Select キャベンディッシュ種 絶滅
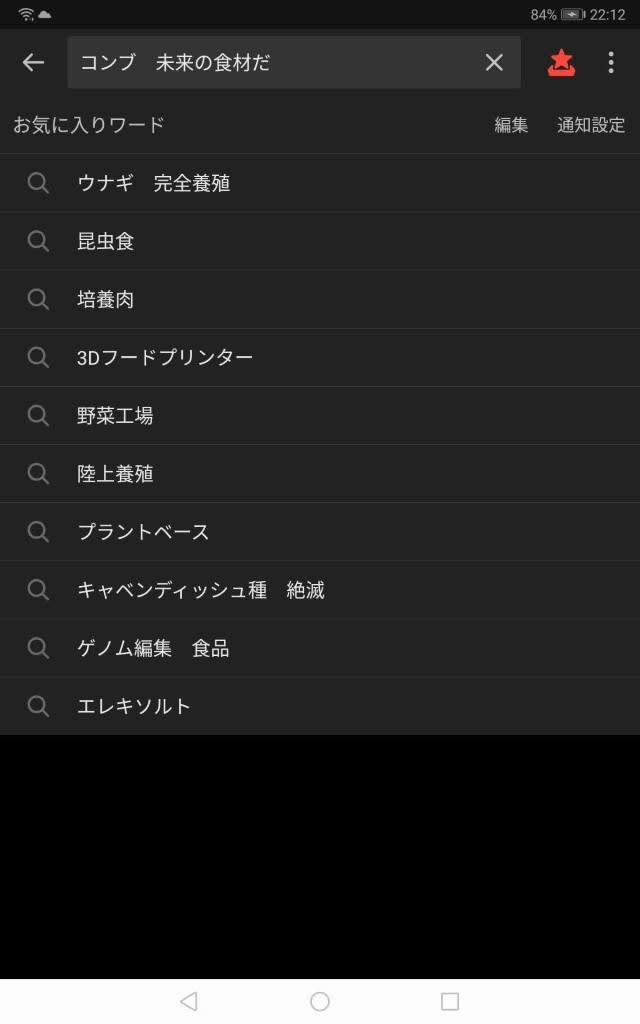 coord(201,590)
